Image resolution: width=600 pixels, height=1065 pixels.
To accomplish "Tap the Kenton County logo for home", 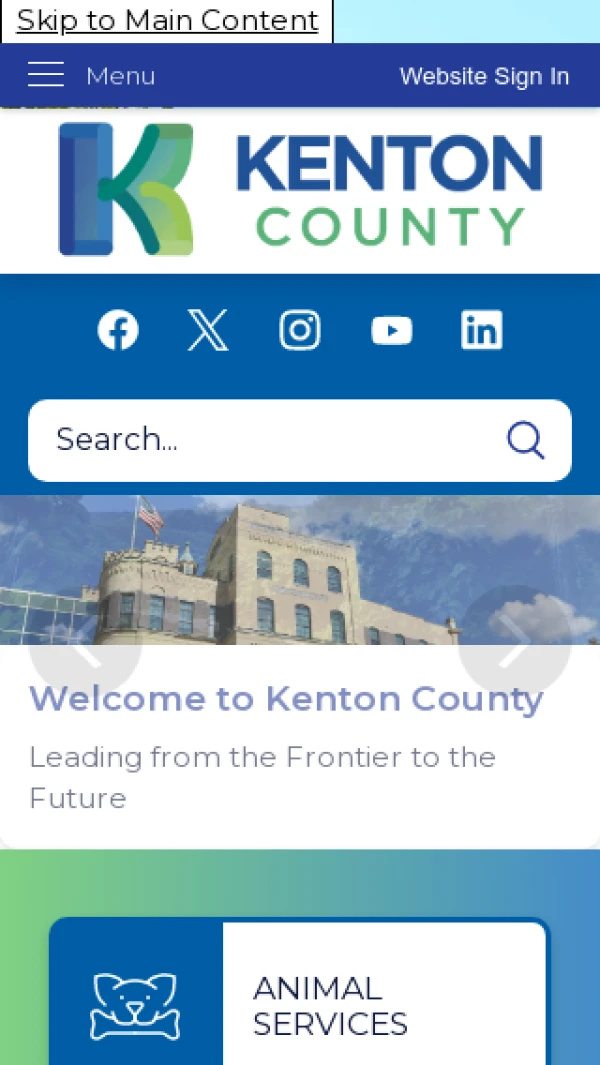I will [x=300, y=189].
